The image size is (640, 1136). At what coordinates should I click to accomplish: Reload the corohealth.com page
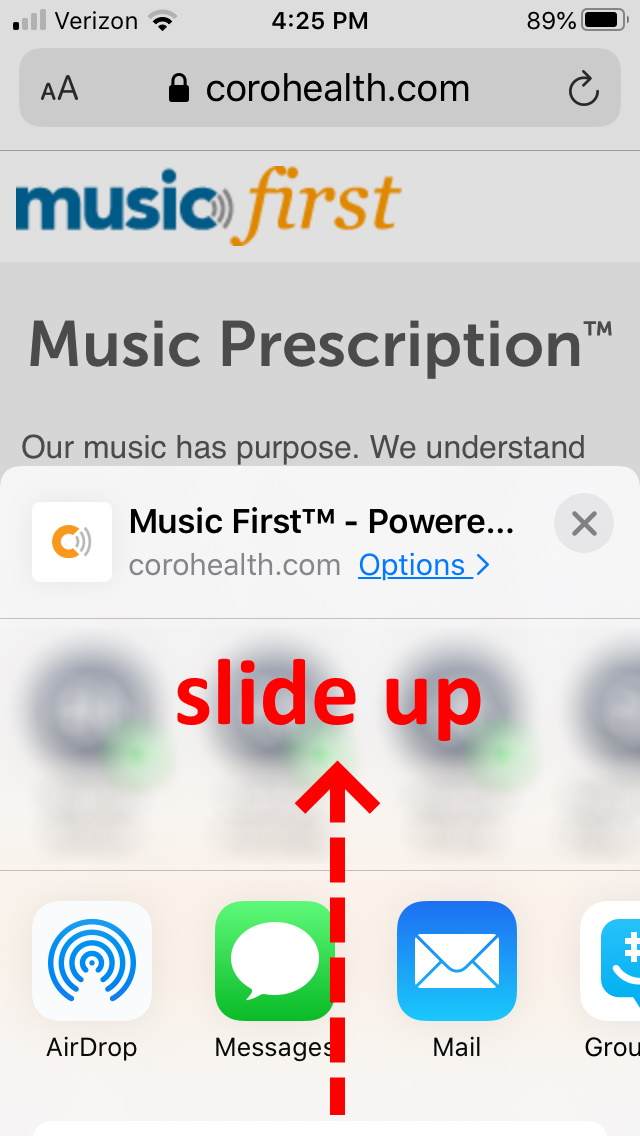pyautogui.click(x=583, y=90)
